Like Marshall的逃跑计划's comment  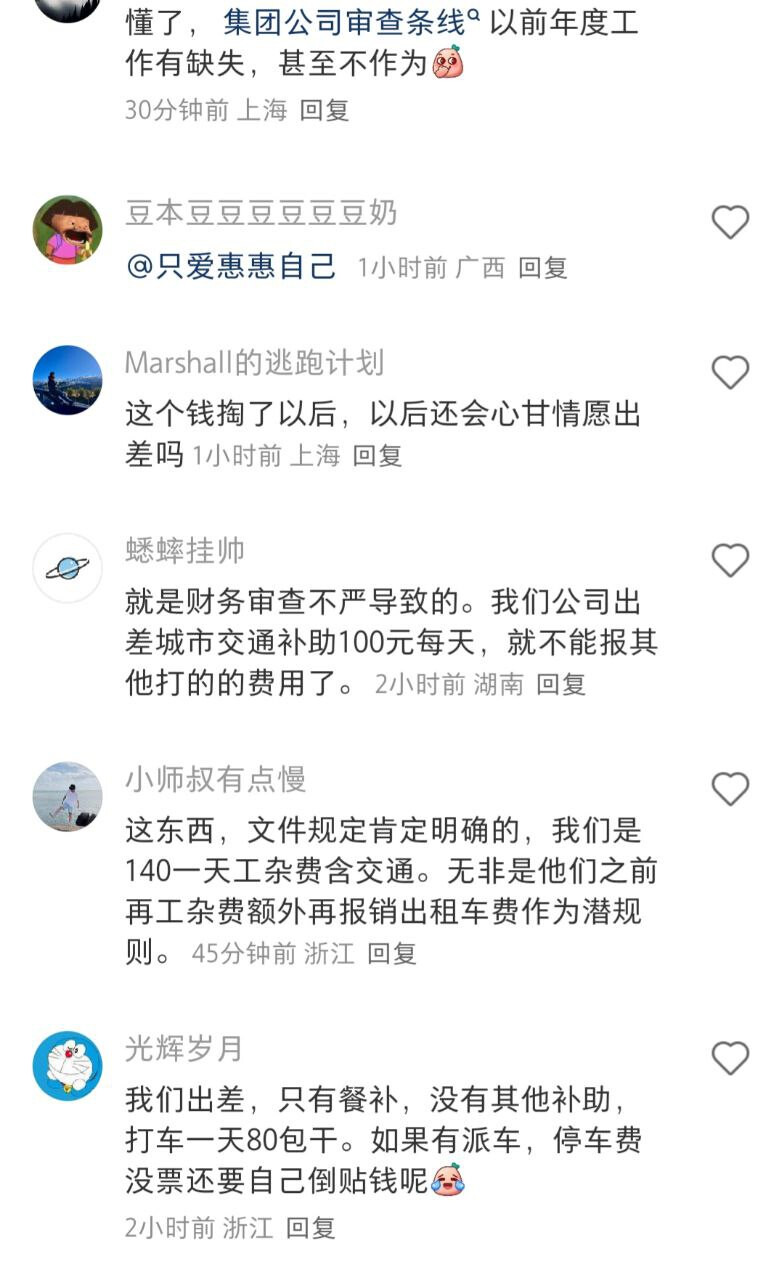[x=730, y=372]
